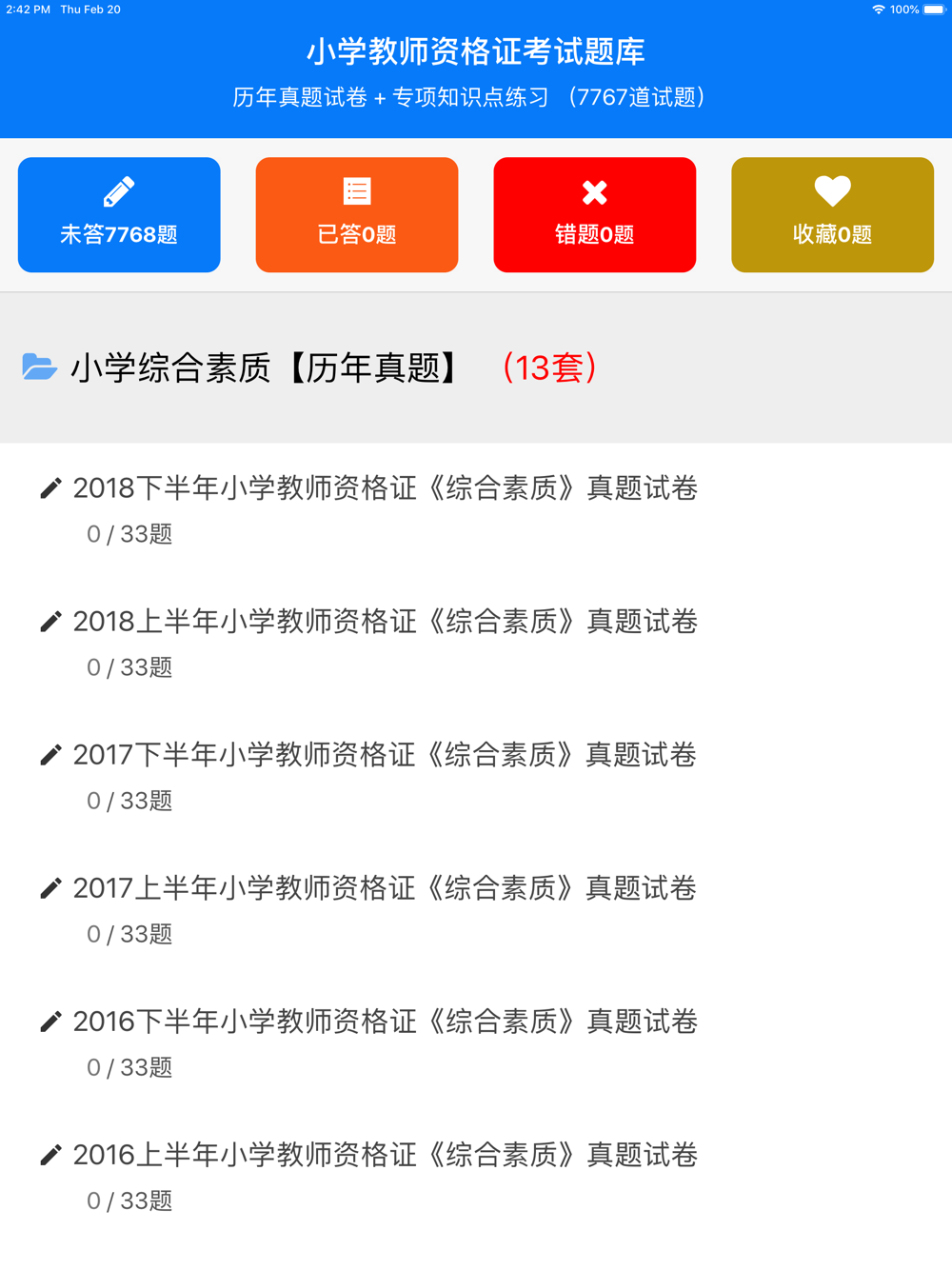Viewport: 952px width, 1270px height.
Task: Choose the 2016上半年《综合素质》真题试卷
Action: 385,1155
